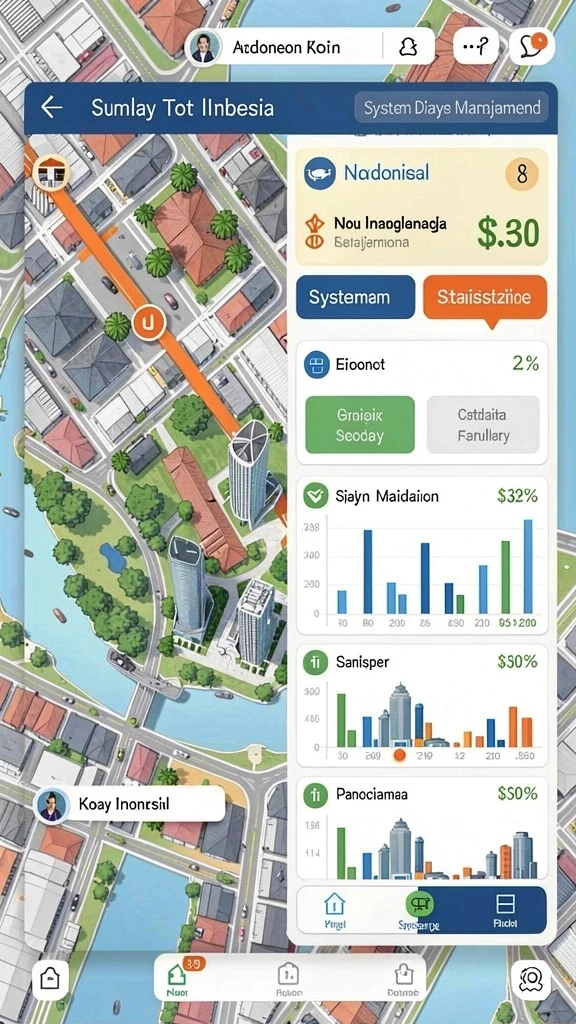Go back with the header arrow
576x1024 pixels.
pyautogui.click(x=52, y=108)
